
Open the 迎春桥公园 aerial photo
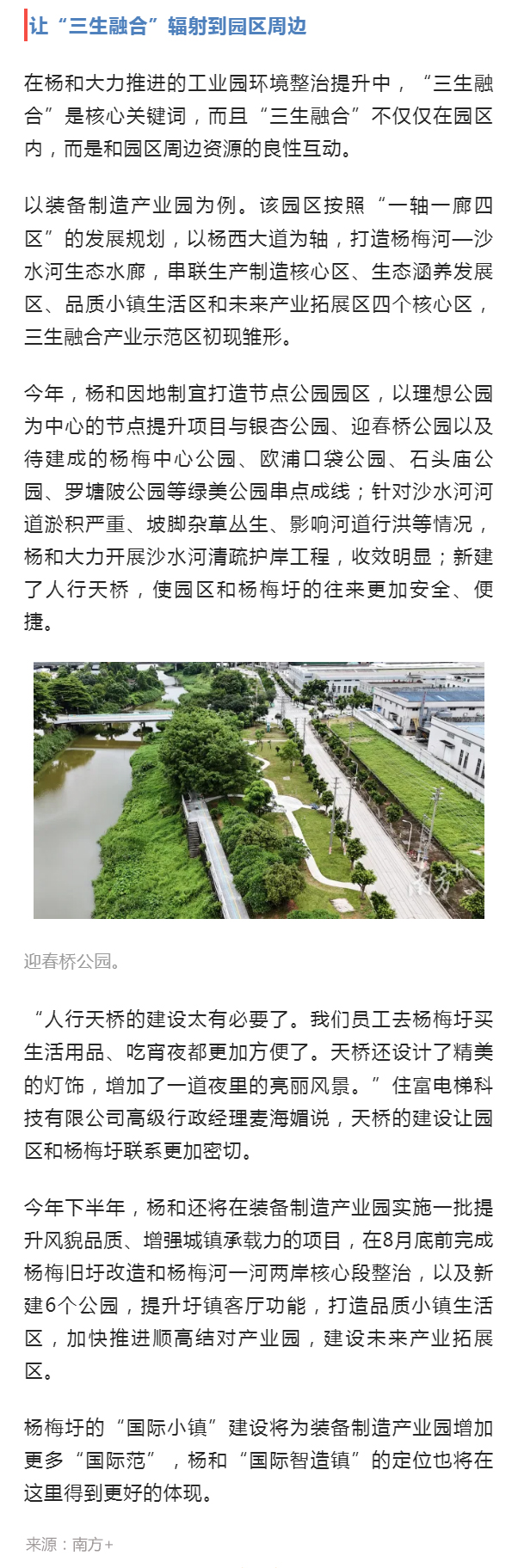258,790
